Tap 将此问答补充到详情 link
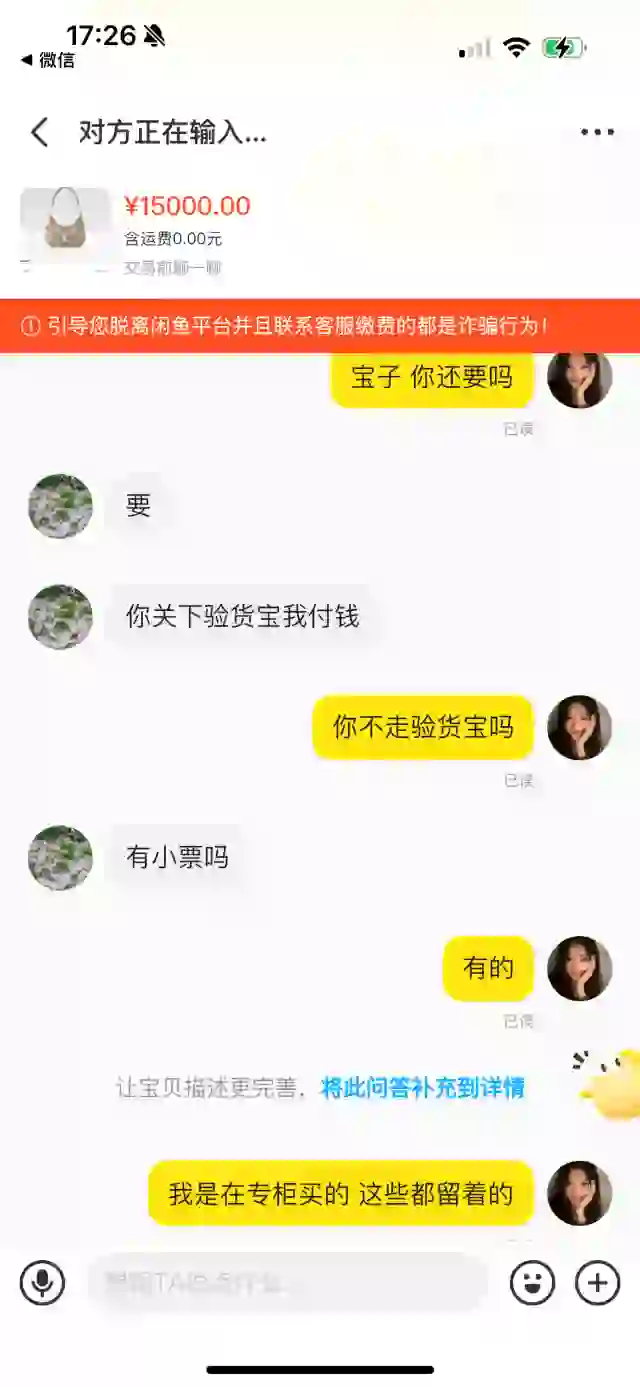Screen dimensions: 640x1387 423,1088
